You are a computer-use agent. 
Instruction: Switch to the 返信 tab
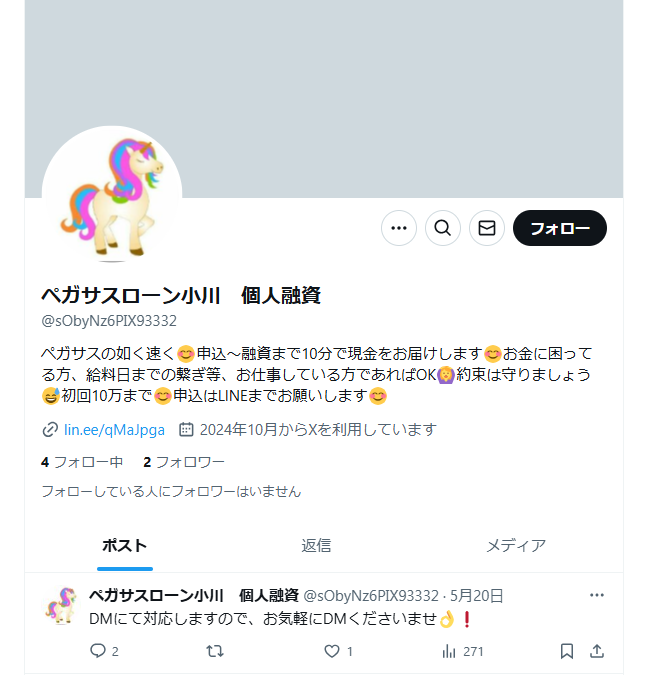[316, 545]
